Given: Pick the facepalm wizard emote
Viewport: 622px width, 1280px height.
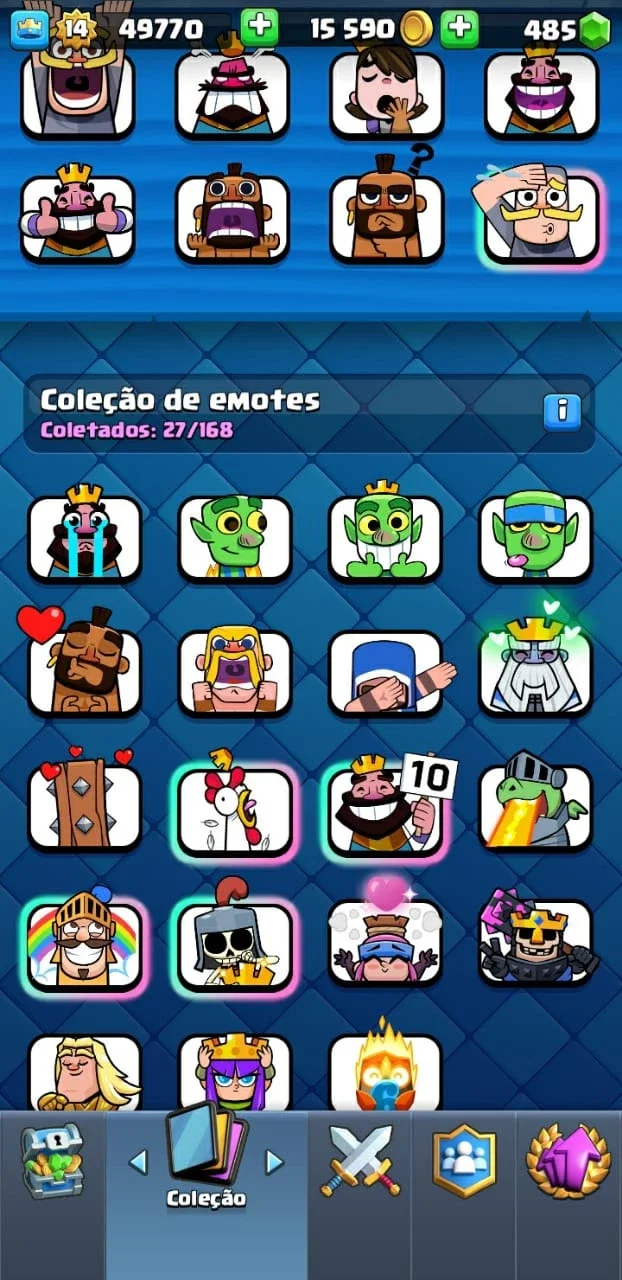Looking at the screenshot, I should 385,672.
